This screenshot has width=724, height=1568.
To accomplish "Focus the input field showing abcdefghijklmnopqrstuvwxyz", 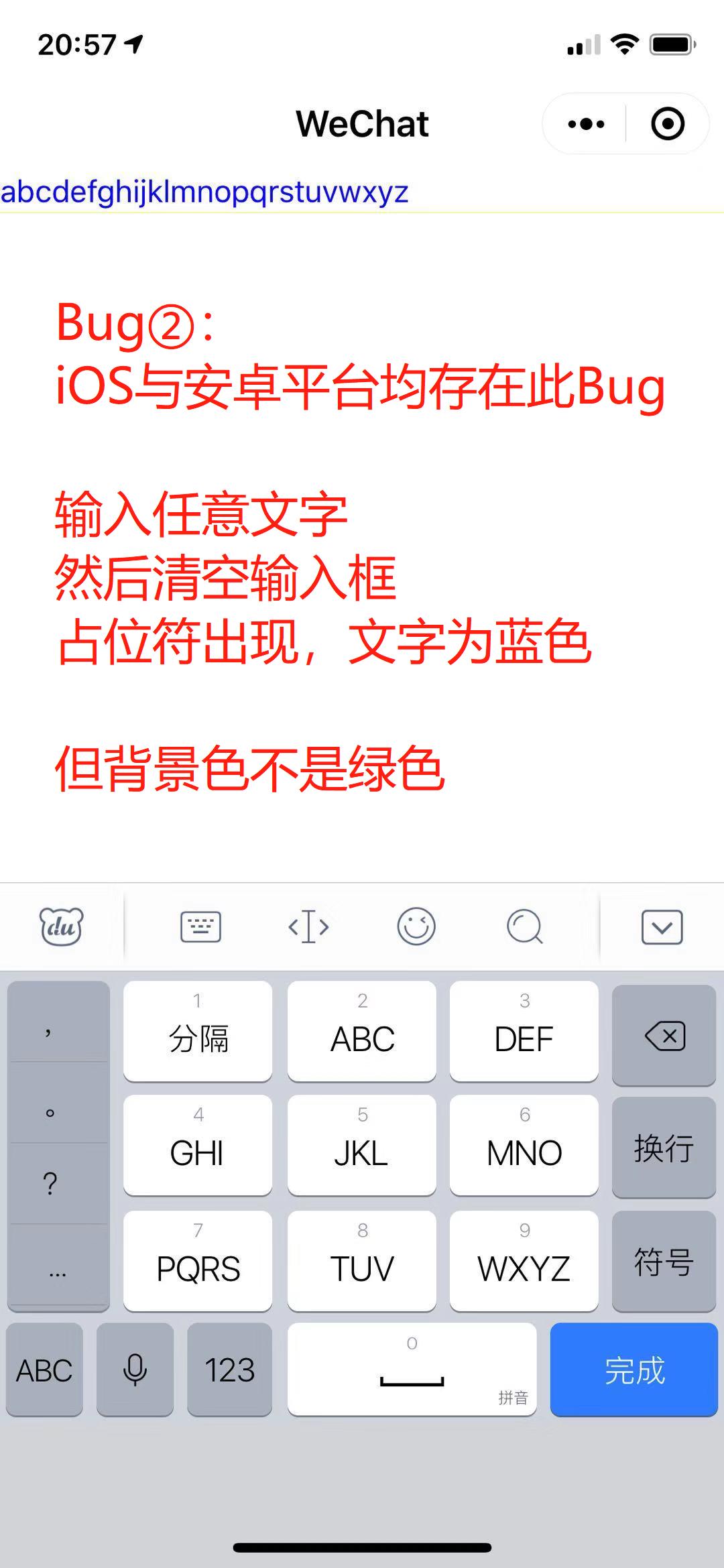I will tap(362, 193).
